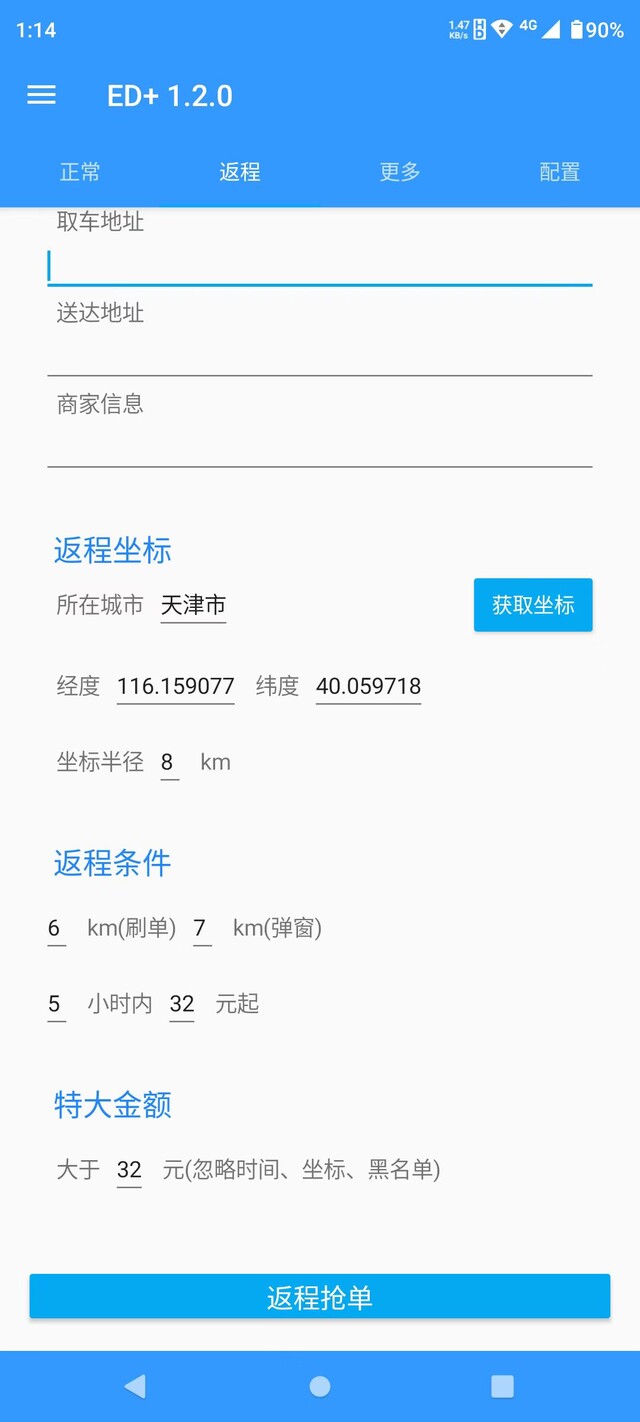Open the hamburger drawer menu
Image resolution: width=640 pixels, height=1422 pixels.
click(41, 95)
